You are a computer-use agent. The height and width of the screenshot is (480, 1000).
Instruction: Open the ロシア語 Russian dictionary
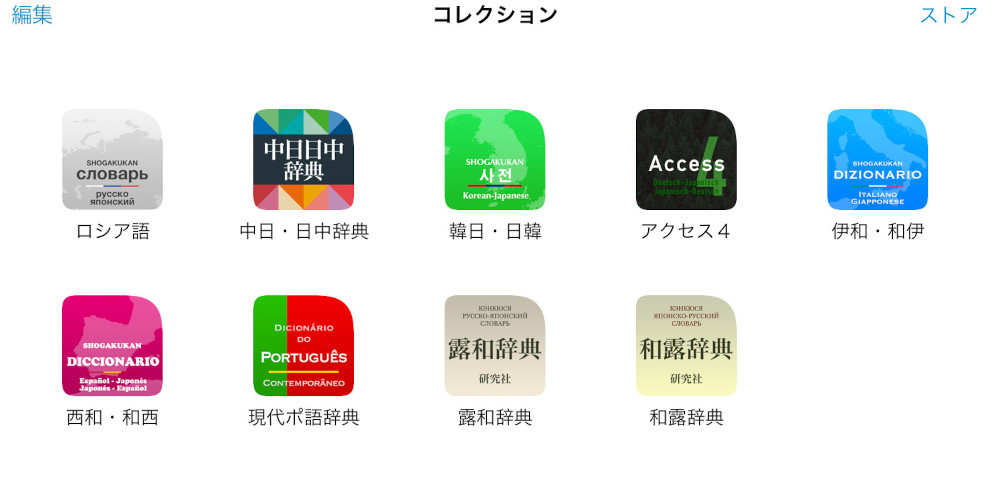click(112, 160)
